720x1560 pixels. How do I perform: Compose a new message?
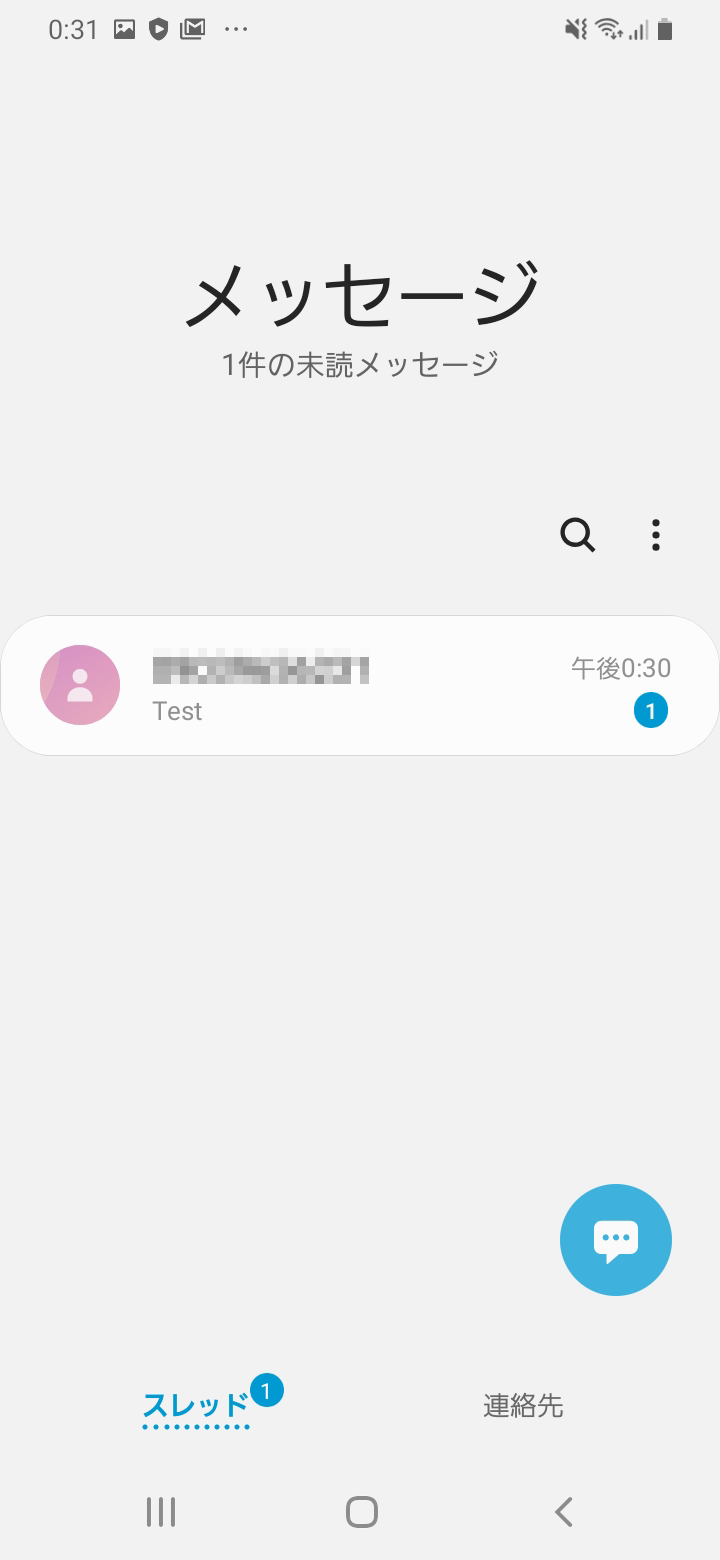pos(615,1240)
